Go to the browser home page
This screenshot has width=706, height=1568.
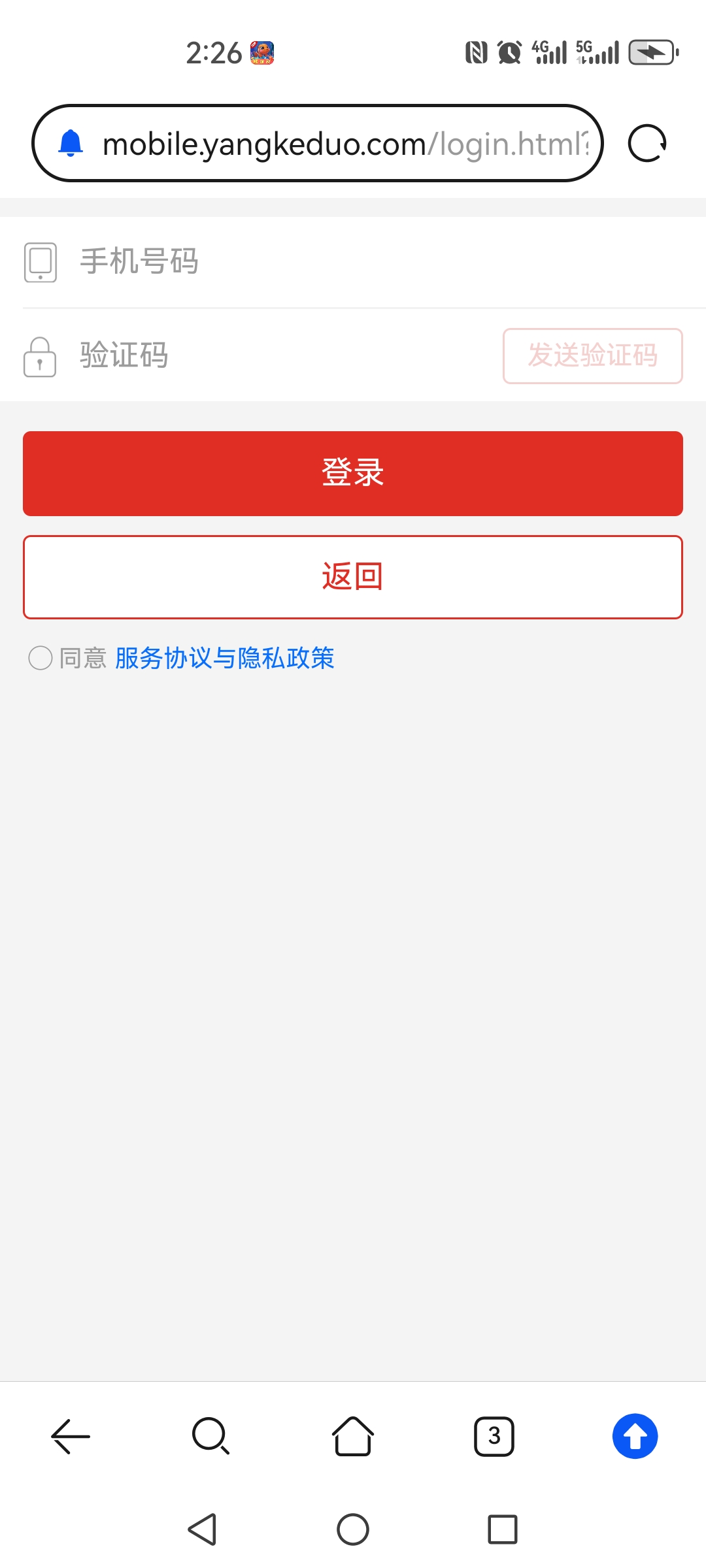tap(353, 1436)
